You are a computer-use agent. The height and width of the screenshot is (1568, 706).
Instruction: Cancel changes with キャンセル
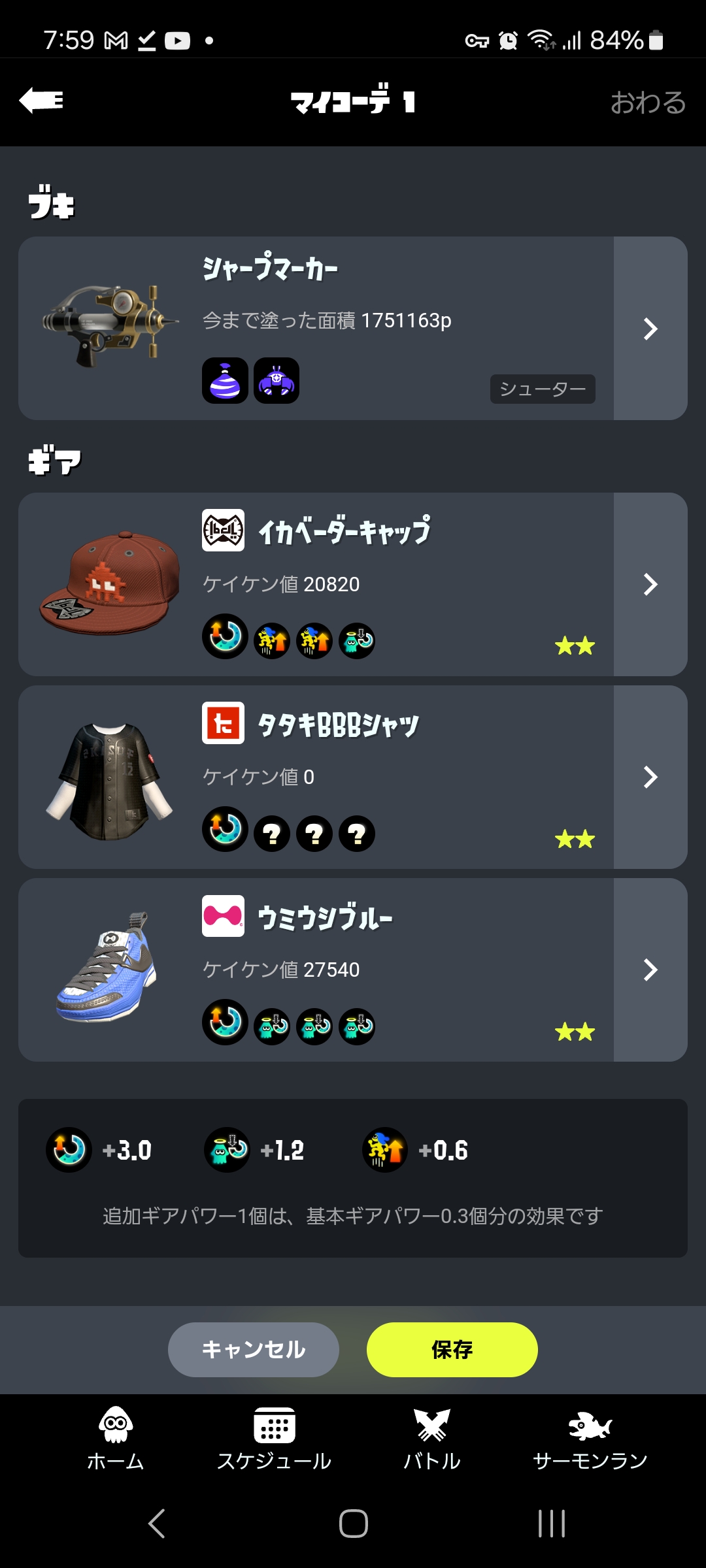tap(254, 1350)
